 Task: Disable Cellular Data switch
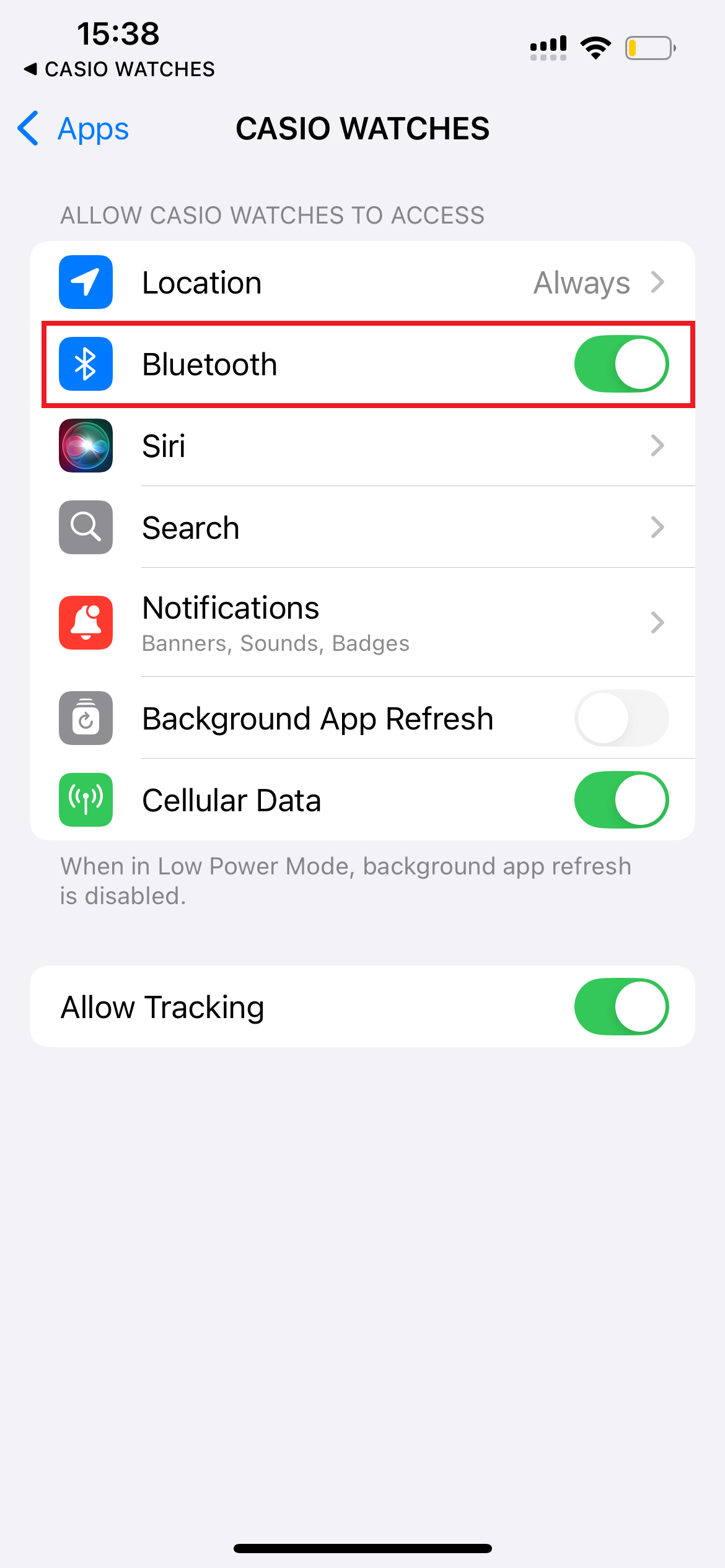tap(621, 800)
